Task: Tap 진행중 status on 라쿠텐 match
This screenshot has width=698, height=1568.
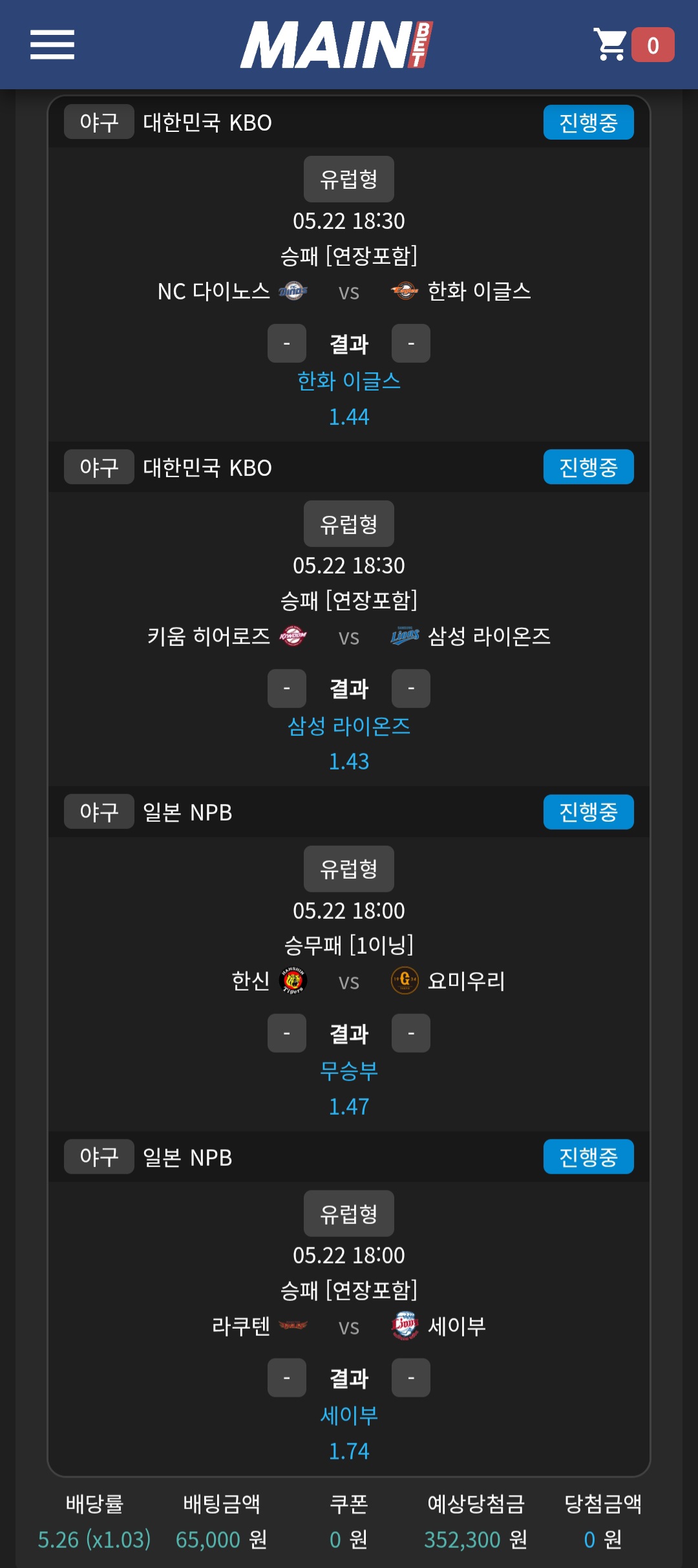Action: click(x=587, y=1157)
